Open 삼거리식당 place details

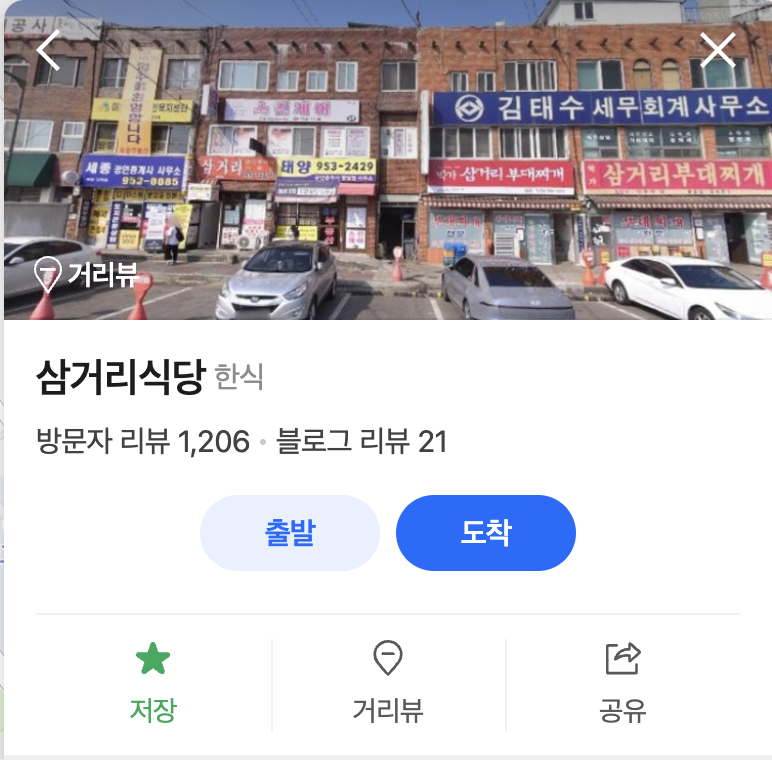(120, 377)
